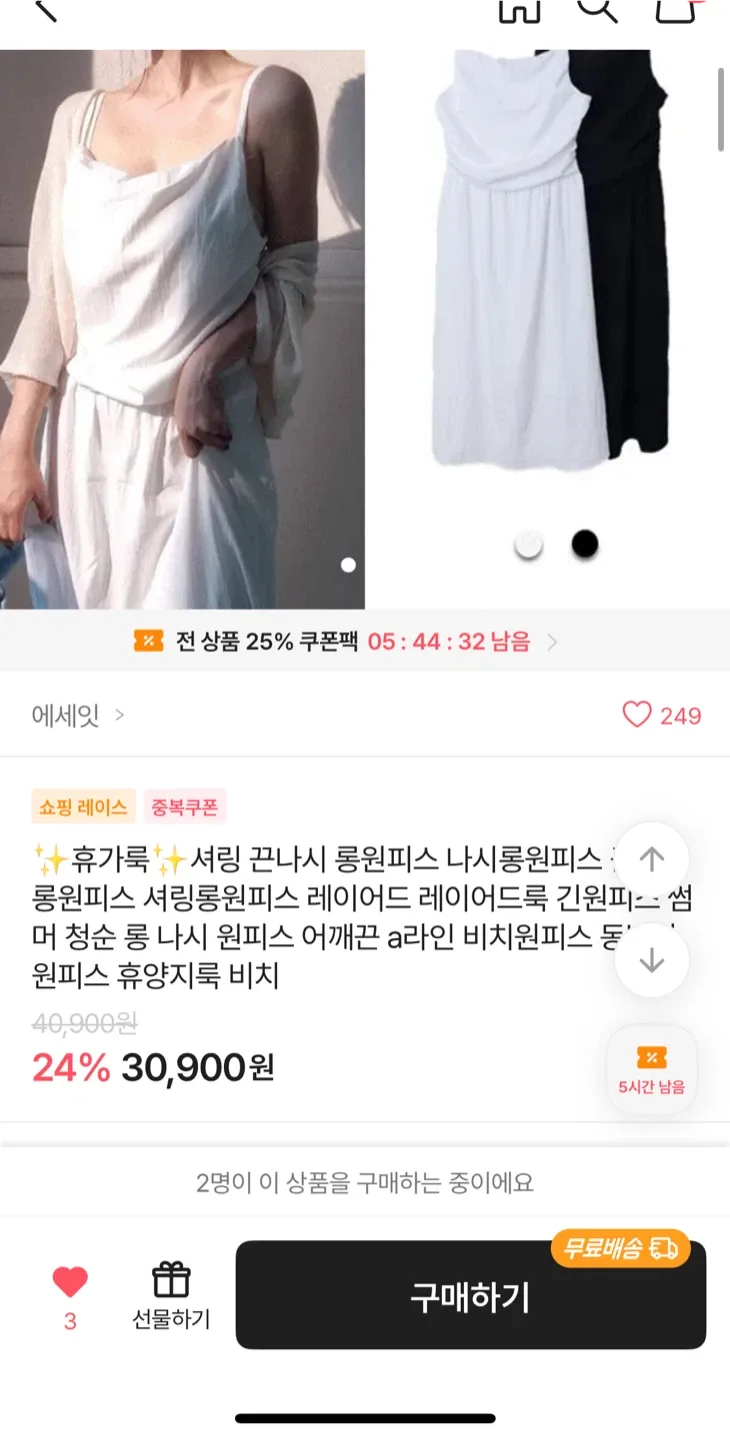View the model photo of white dress
This screenshot has height=1440, width=730.
pos(182,330)
